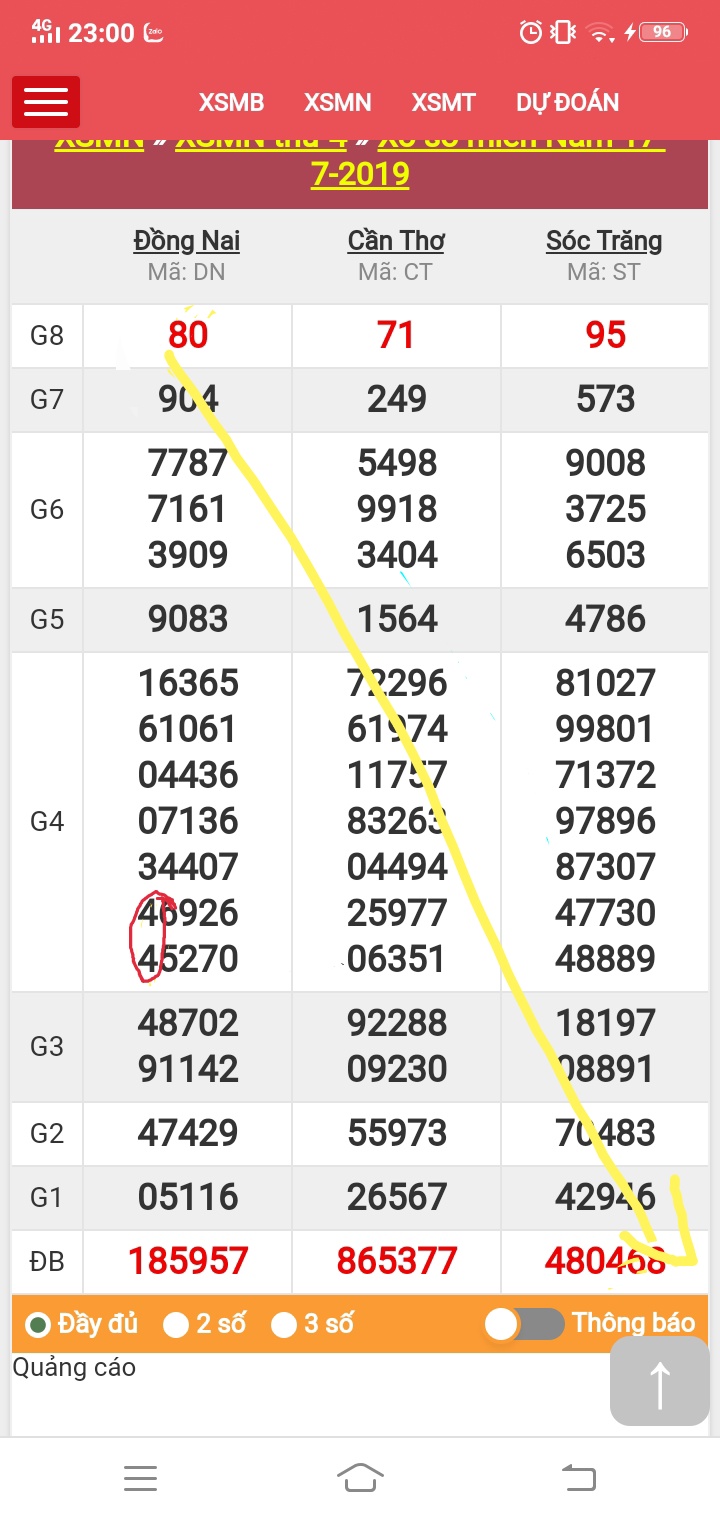Image resolution: width=720 pixels, height=1520 pixels.
Task: Open the DỰ ĐOÁN predictions page
Action: tap(567, 102)
